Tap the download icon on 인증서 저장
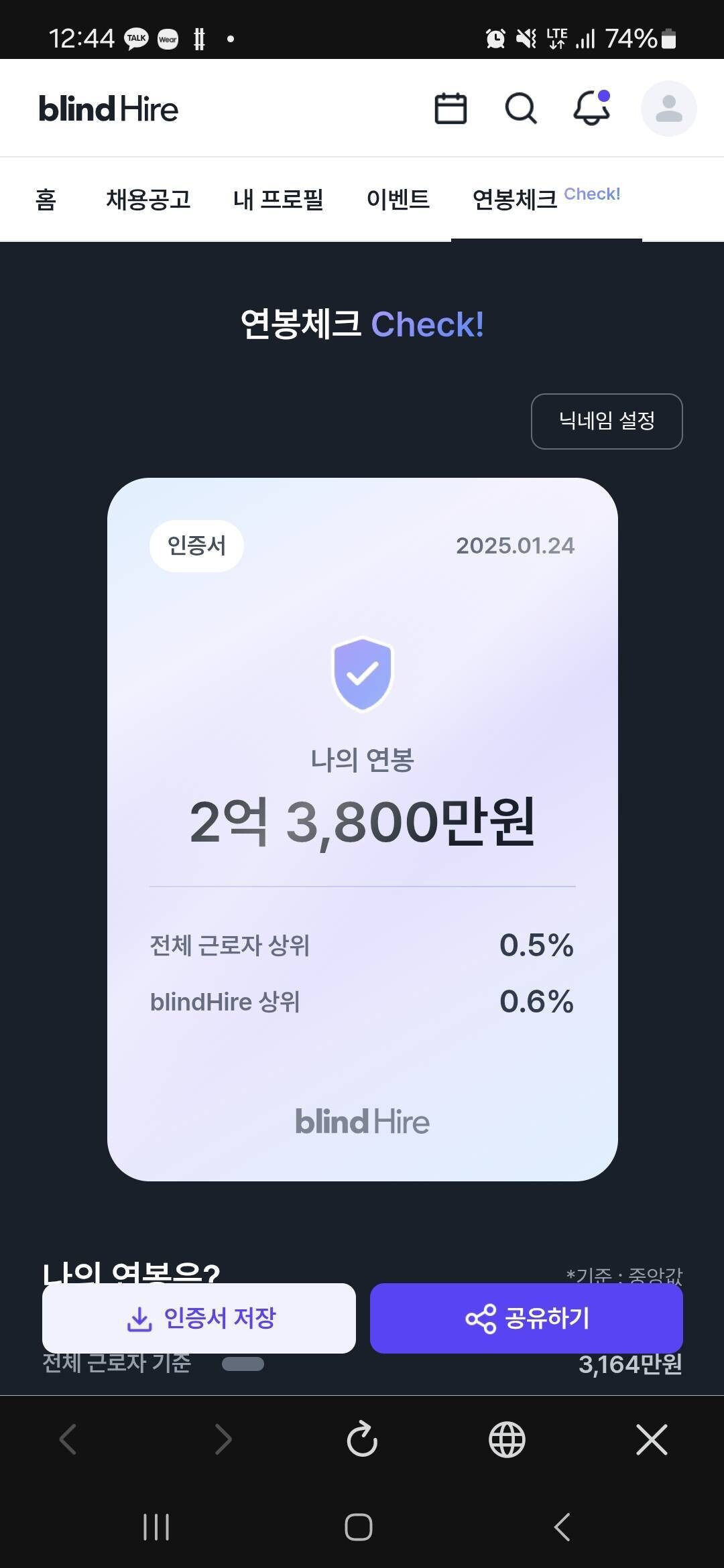Image resolution: width=724 pixels, height=1568 pixels. click(x=139, y=1317)
